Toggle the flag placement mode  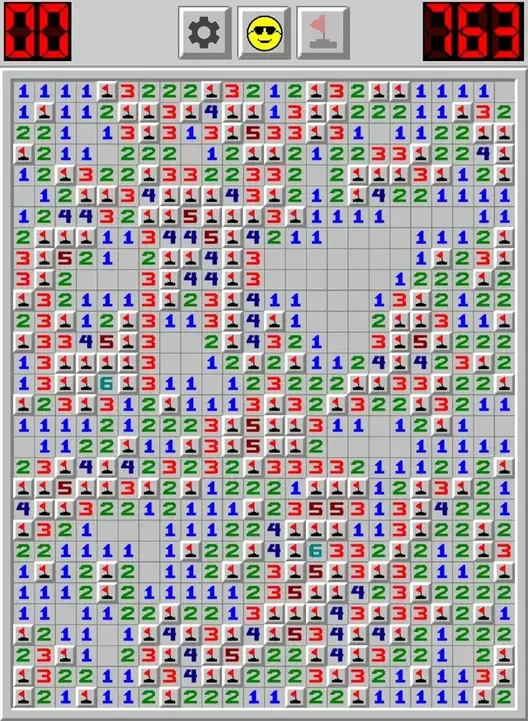[x=323, y=32]
